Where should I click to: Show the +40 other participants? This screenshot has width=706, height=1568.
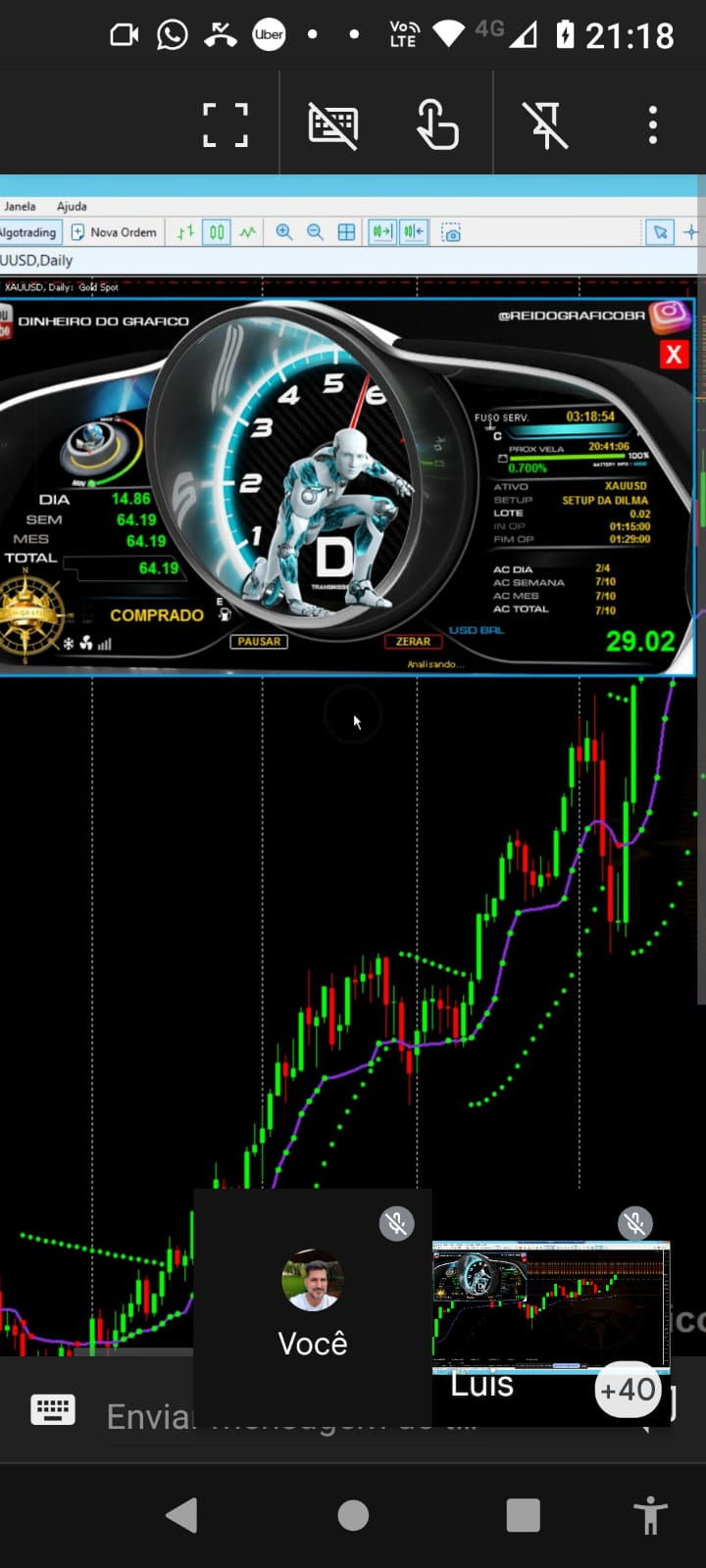(x=628, y=1389)
